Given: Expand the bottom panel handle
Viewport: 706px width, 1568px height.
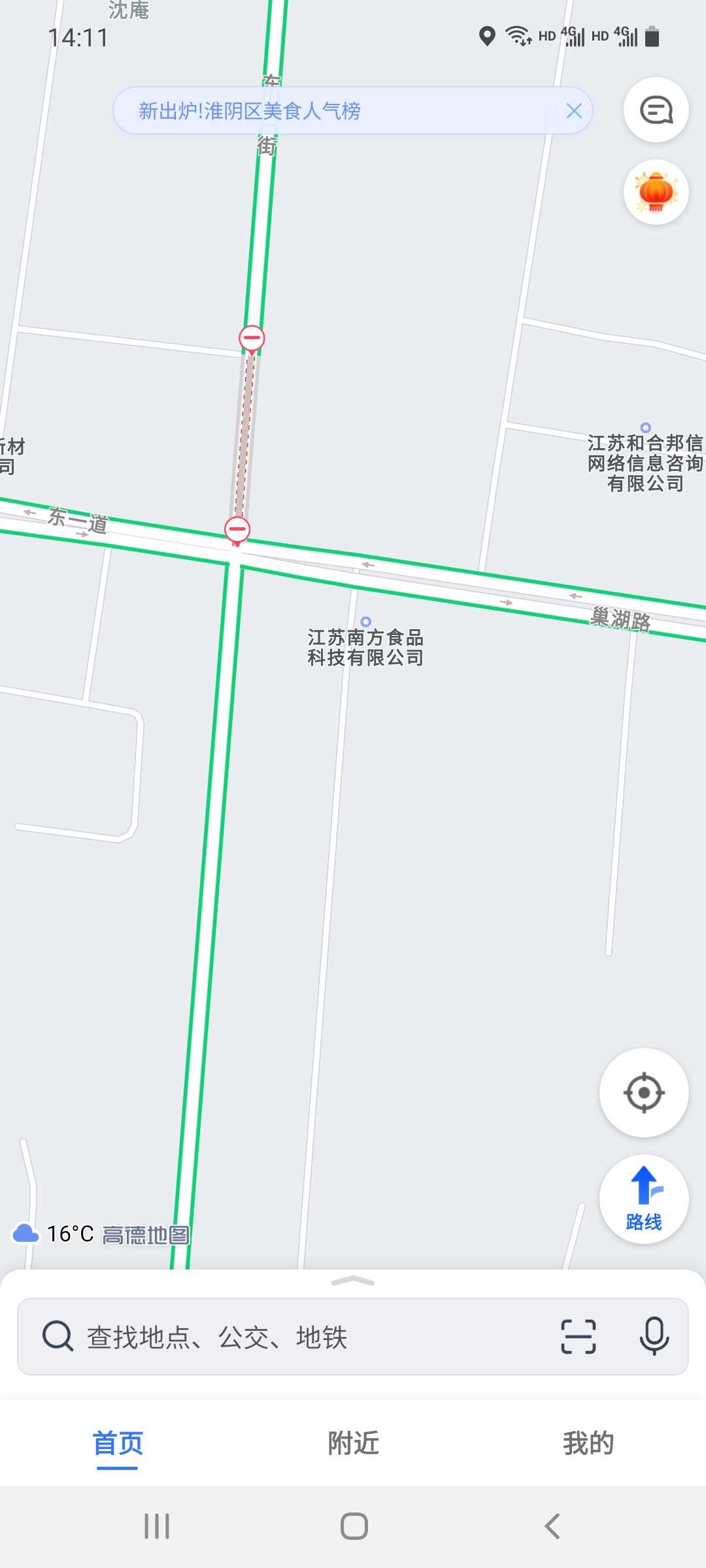Looking at the screenshot, I should [353, 1281].
